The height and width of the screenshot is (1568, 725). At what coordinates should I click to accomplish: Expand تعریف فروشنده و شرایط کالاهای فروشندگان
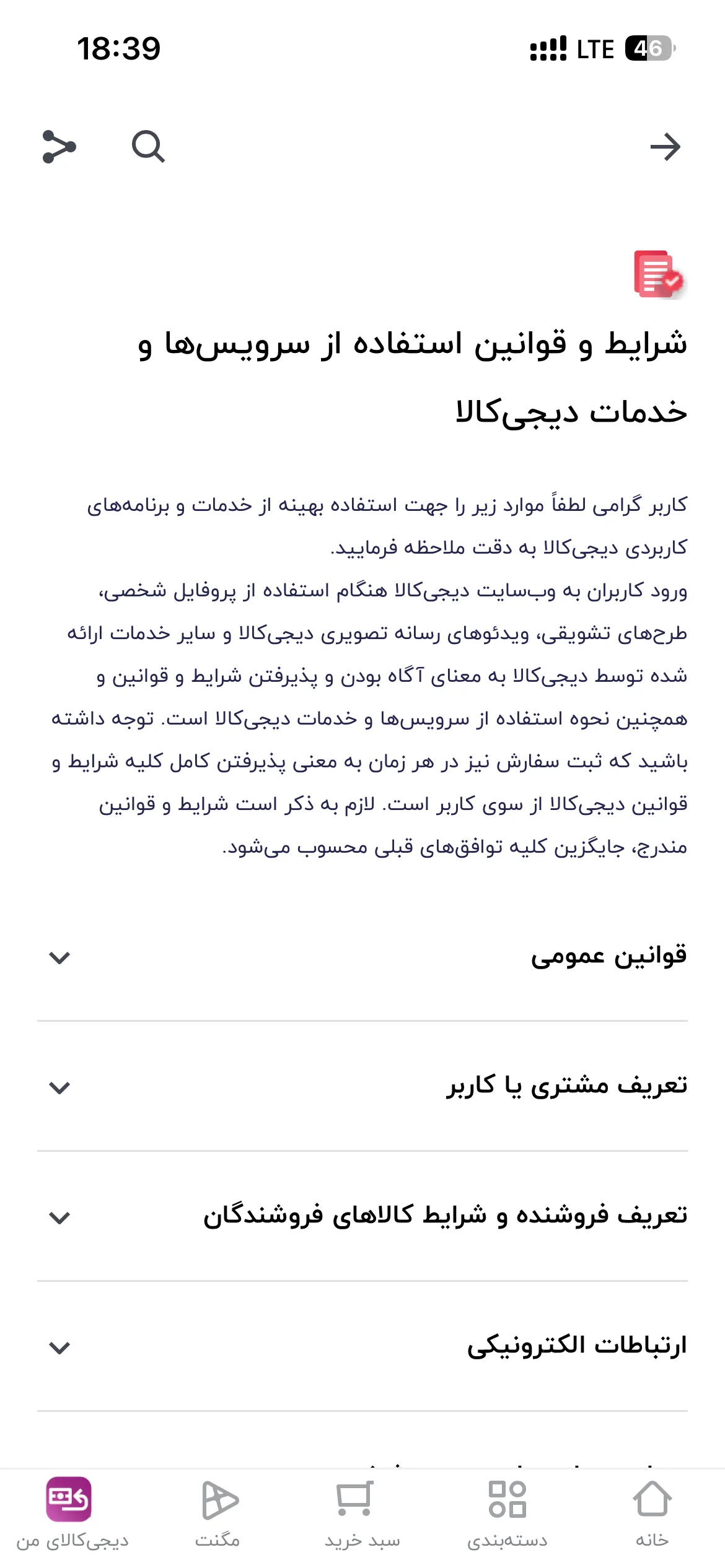[362, 1216]
